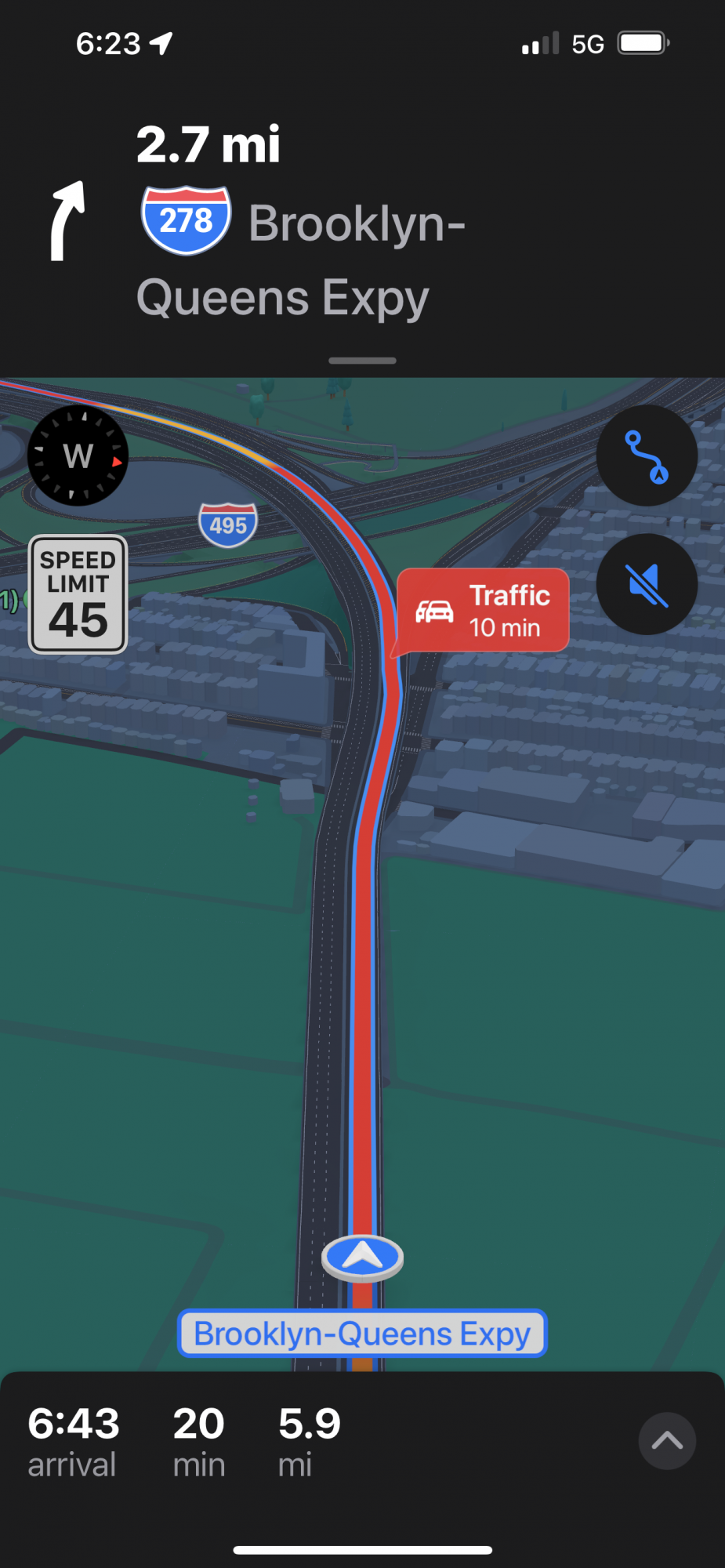The width and height of the screenshot is (725, 1568).
Task: Expand the route options chevron
Action: pyautogui.click(x=667, y=1441)
